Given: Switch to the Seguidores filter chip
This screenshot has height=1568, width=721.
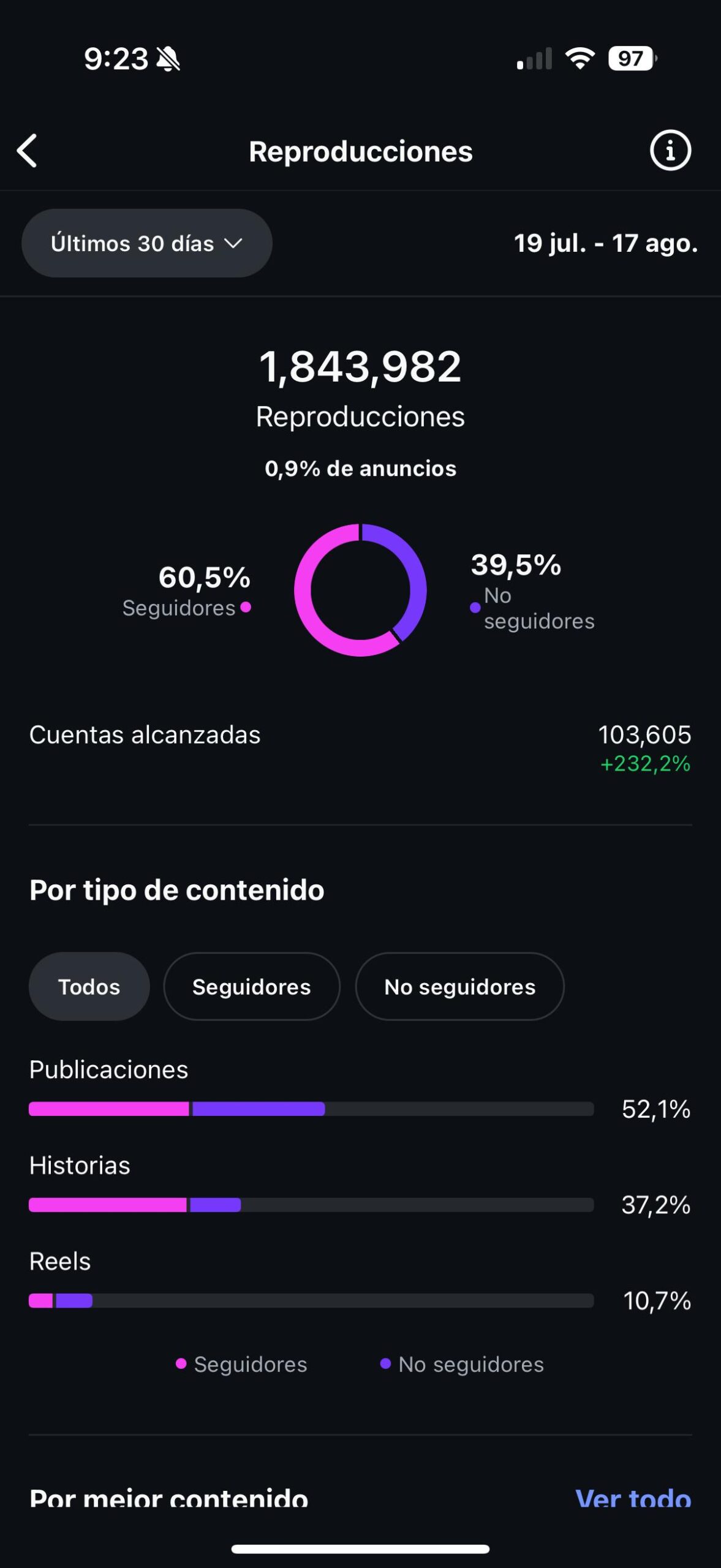Looking at the screenshot, I should click(x=251, y=987).
